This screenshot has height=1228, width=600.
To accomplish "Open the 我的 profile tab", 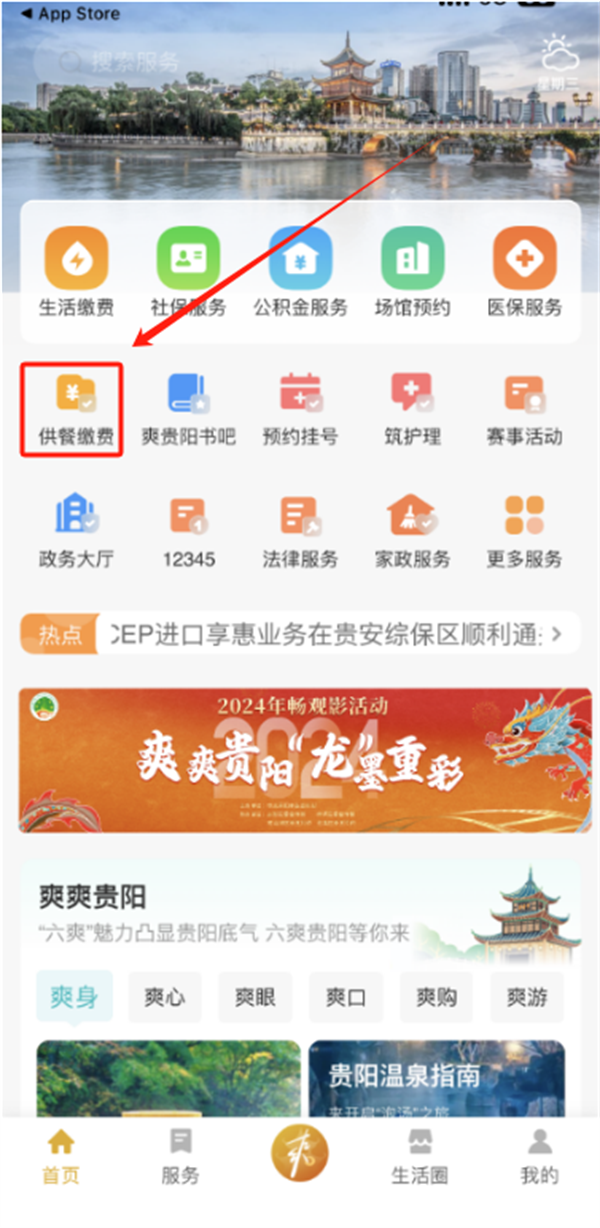I will [539, 1157].
